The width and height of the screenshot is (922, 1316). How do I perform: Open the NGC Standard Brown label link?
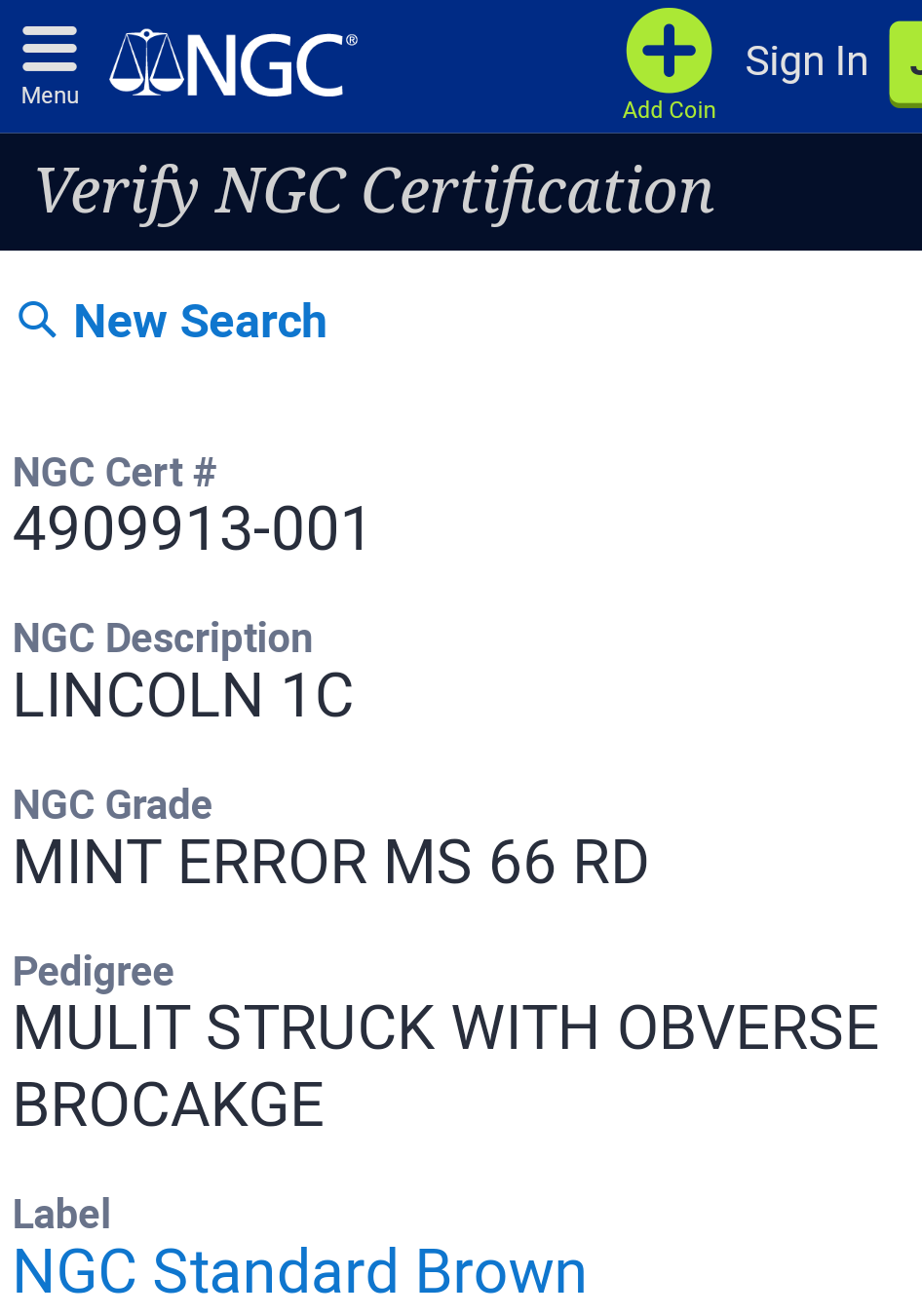(299, 1271)
